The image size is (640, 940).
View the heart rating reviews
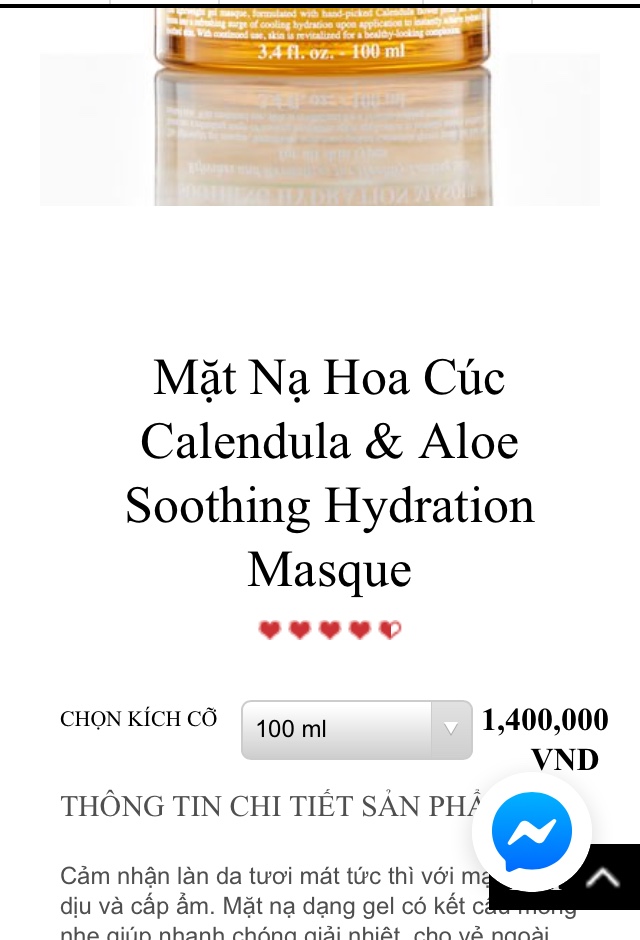[329, 630]
